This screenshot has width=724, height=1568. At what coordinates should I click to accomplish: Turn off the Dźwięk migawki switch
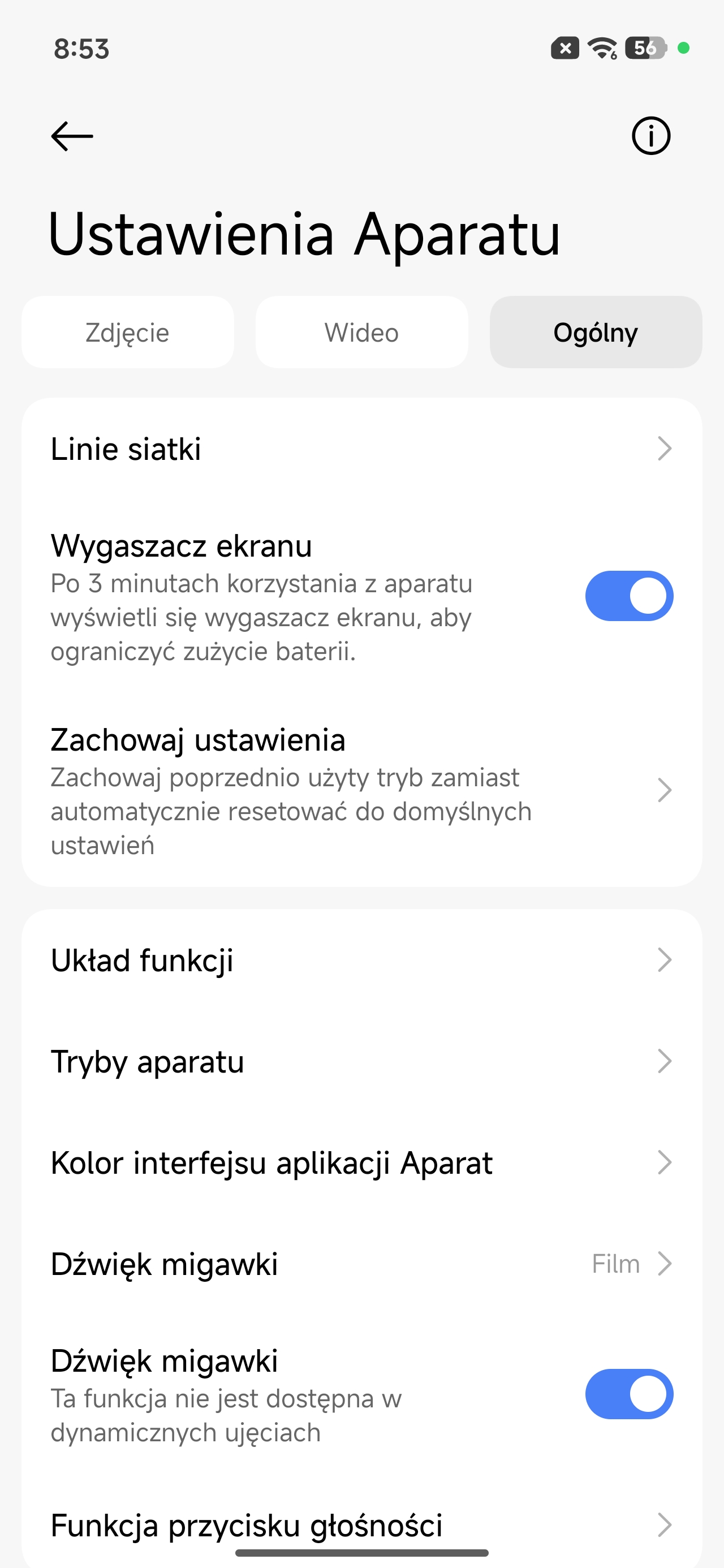click(x=628, y=1394)
